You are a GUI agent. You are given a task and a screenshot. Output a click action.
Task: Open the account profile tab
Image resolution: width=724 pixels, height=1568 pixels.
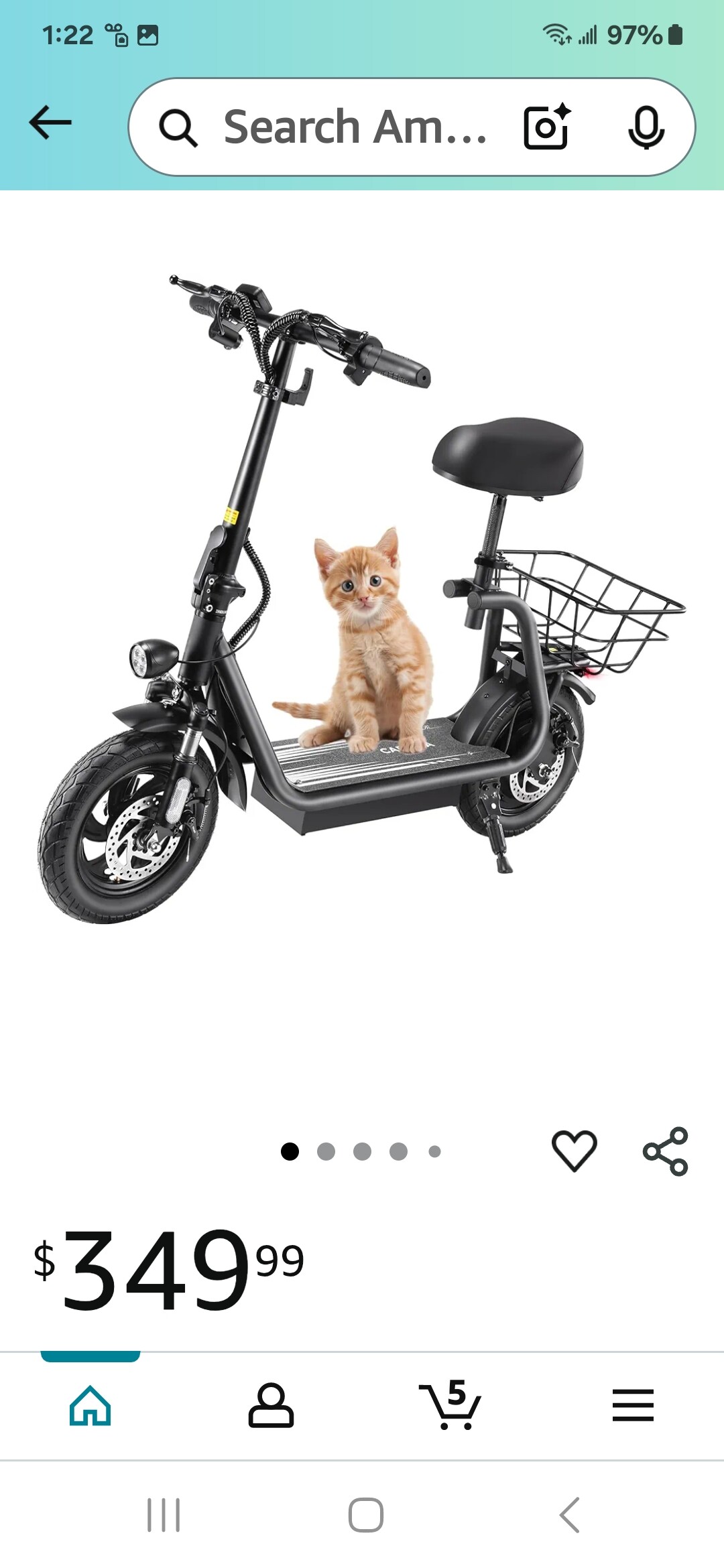(x=271, y=1404)
